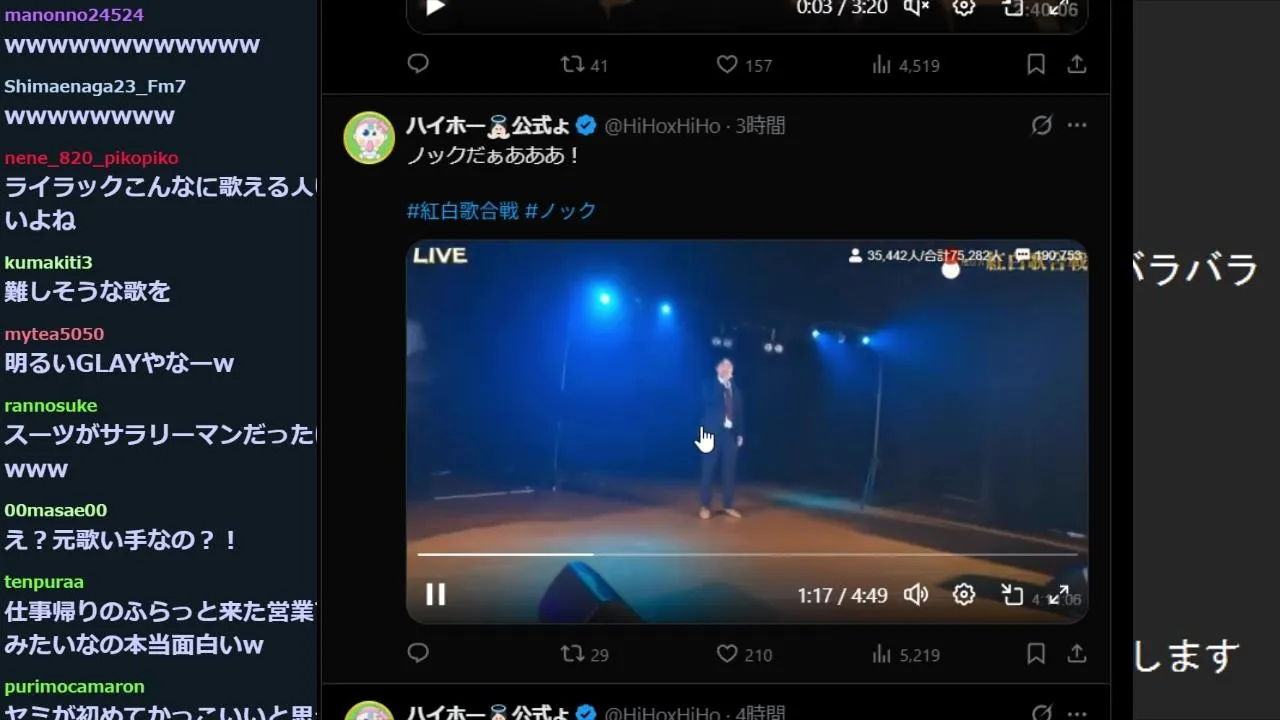Screen dimensions: 1280x720
Task: View analytics for the 5,219 views post
Action: click(882, 654)
